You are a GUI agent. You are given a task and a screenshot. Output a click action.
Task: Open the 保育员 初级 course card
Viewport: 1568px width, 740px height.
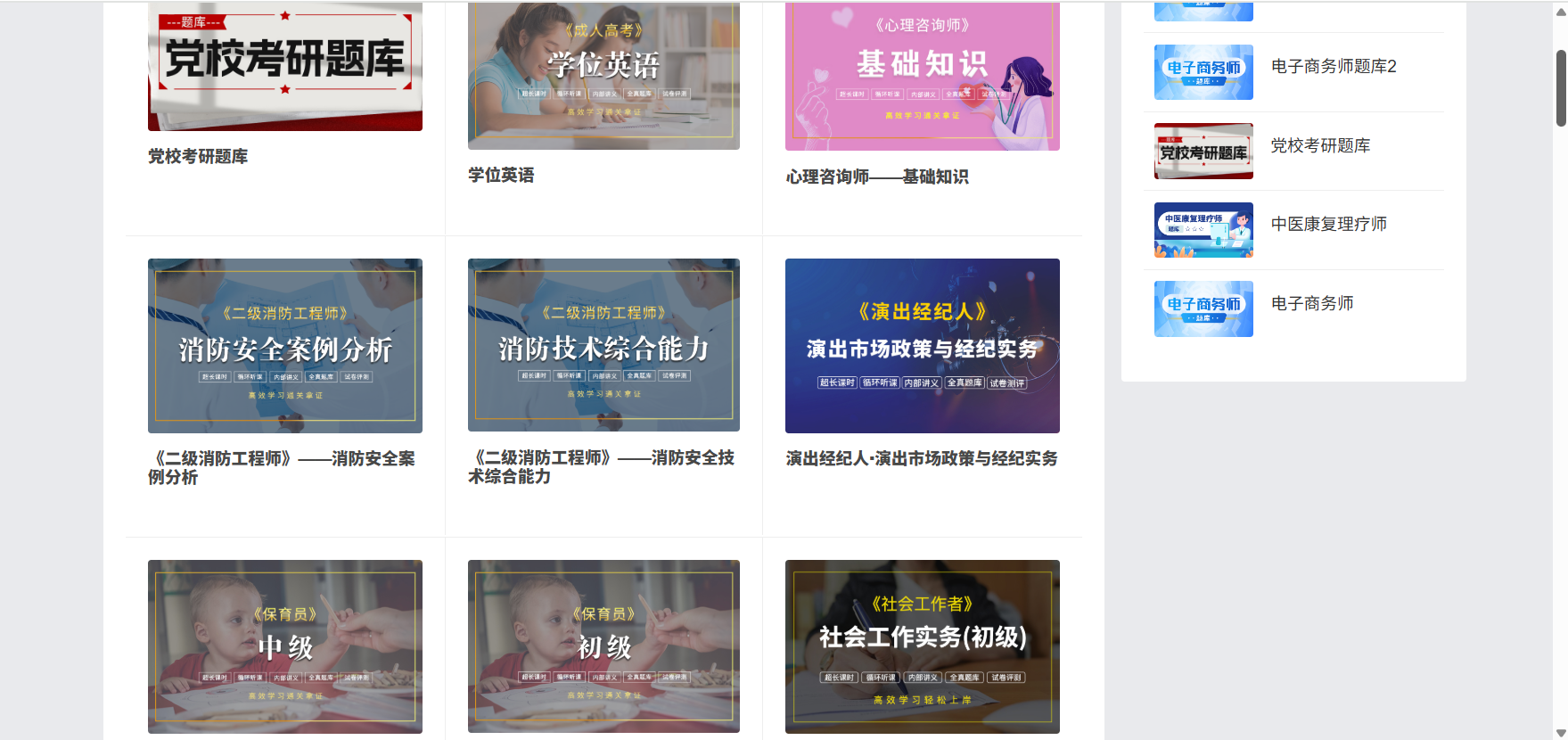coord(603,646)
